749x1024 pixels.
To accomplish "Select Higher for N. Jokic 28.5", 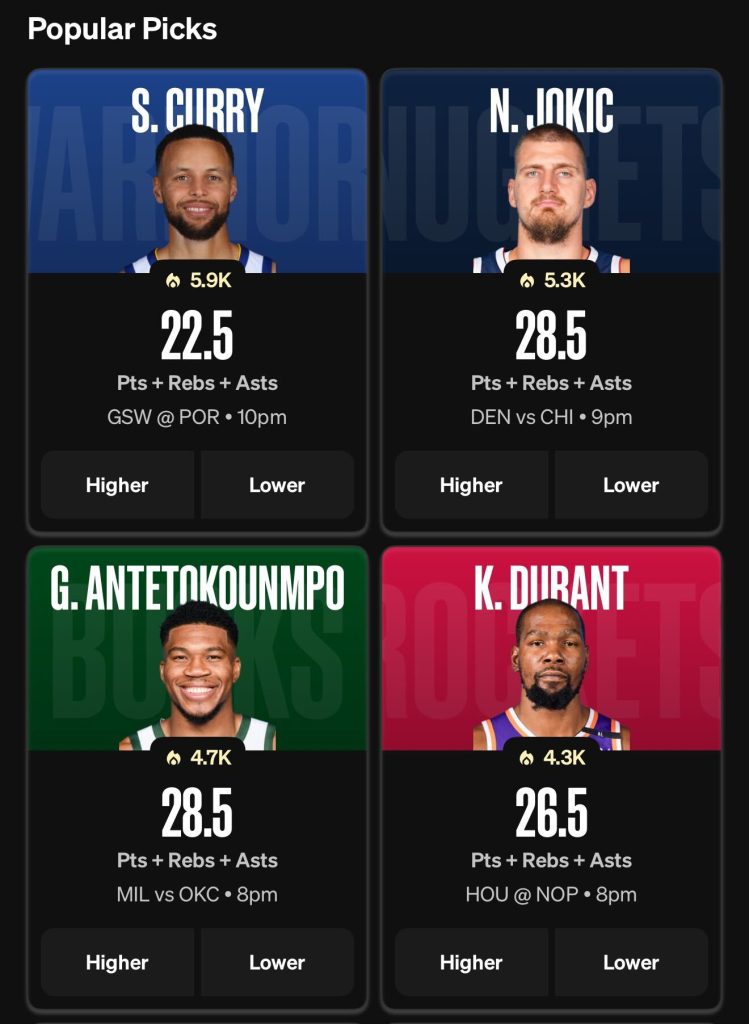I will pyautogui.click(x=471, y=485).
